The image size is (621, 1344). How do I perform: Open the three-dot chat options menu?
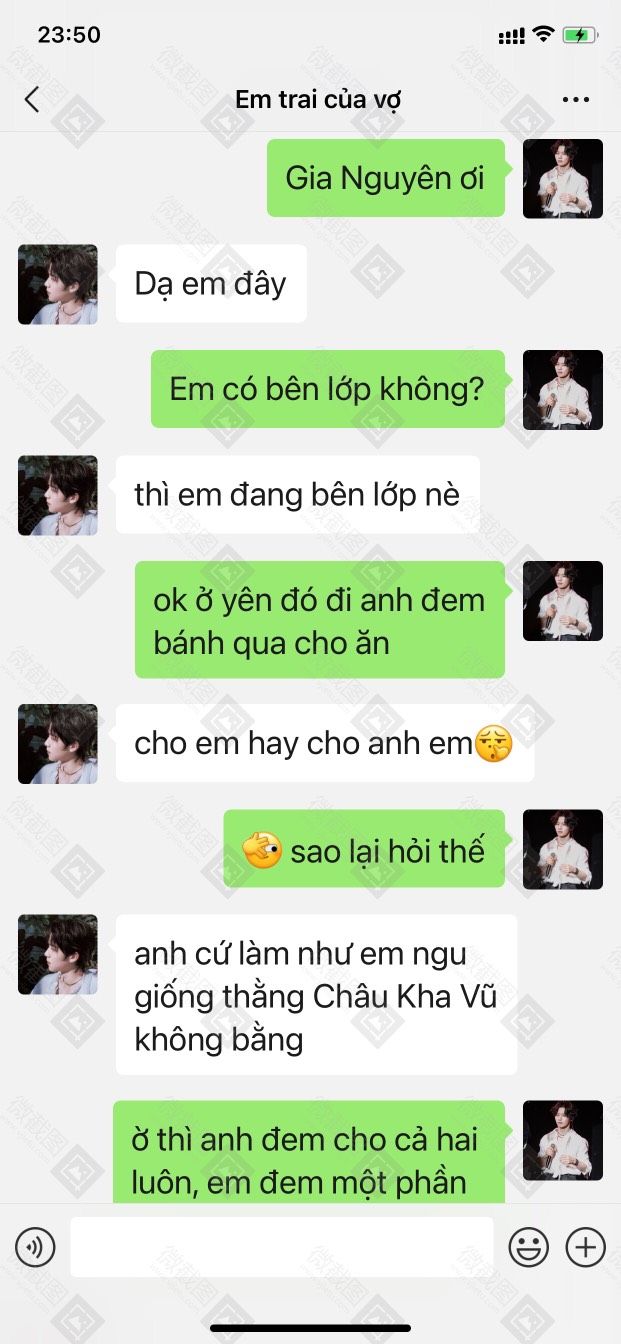pyautogui.click(x=576, y=99)
